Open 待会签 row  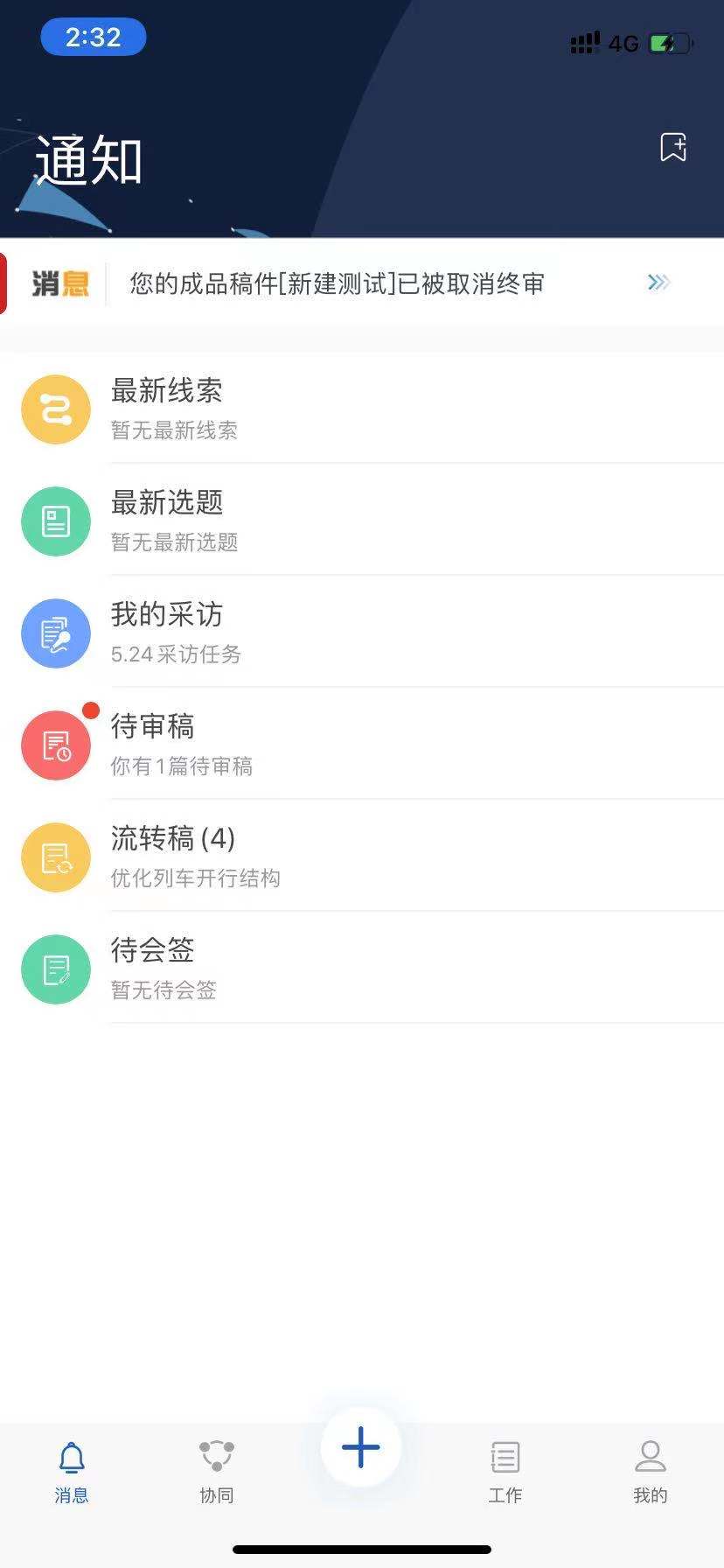(362, 969)
